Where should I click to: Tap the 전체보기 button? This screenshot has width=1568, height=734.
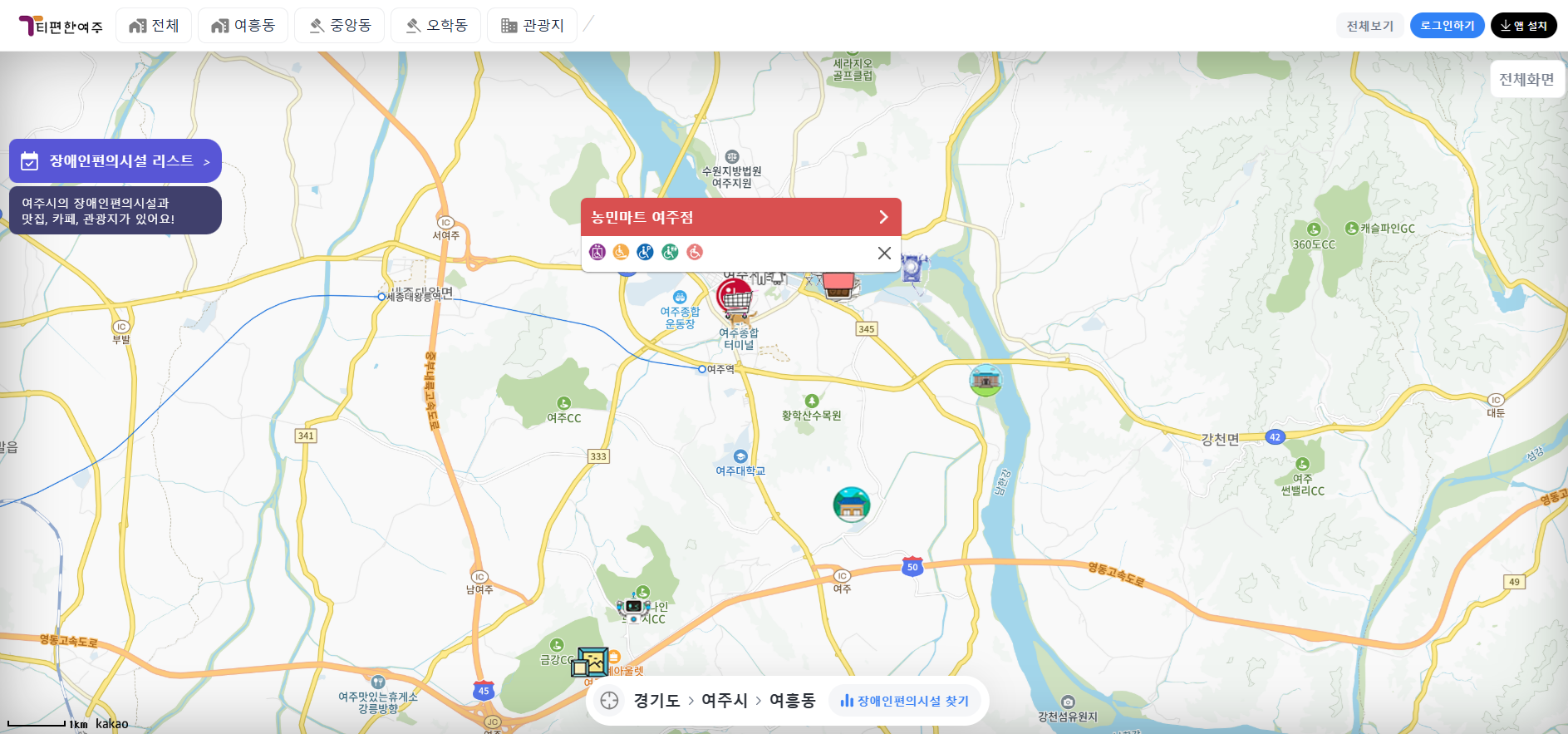click(x=1369, y=26)
